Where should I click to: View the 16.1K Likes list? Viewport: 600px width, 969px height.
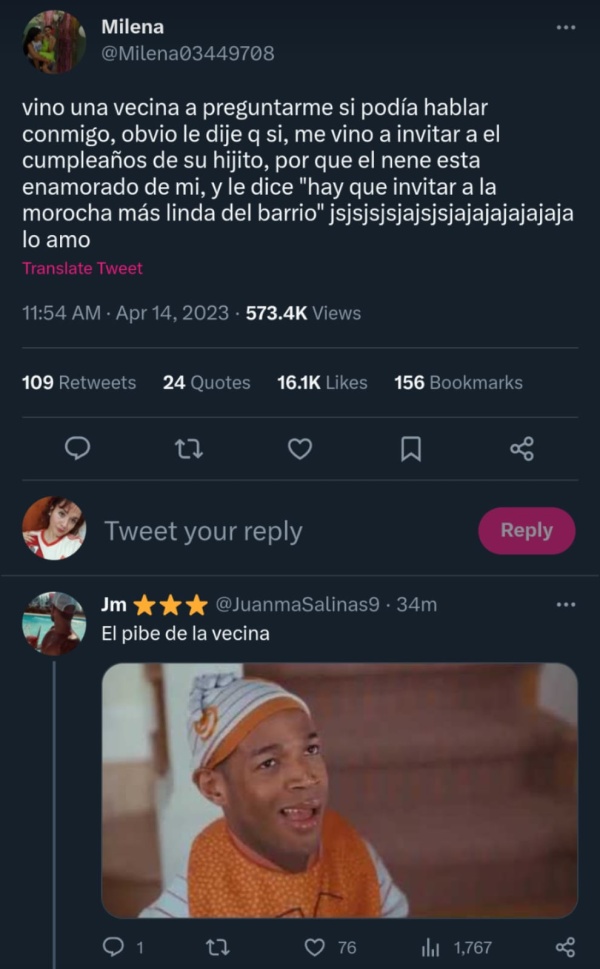[x=322, y=382]
